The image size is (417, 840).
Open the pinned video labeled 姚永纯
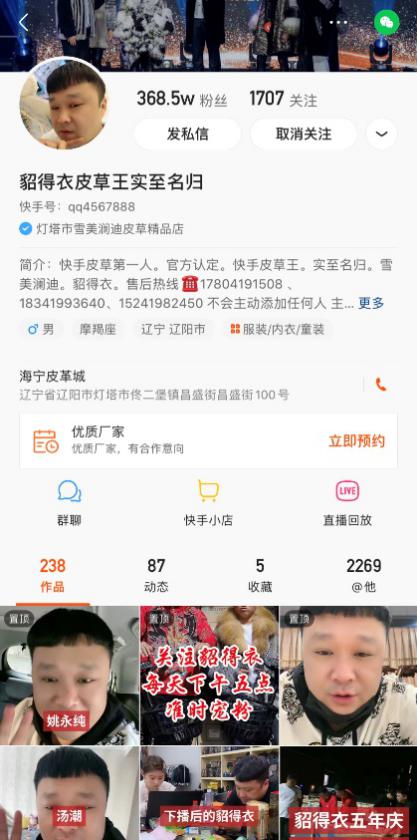(x=69, y=676)
